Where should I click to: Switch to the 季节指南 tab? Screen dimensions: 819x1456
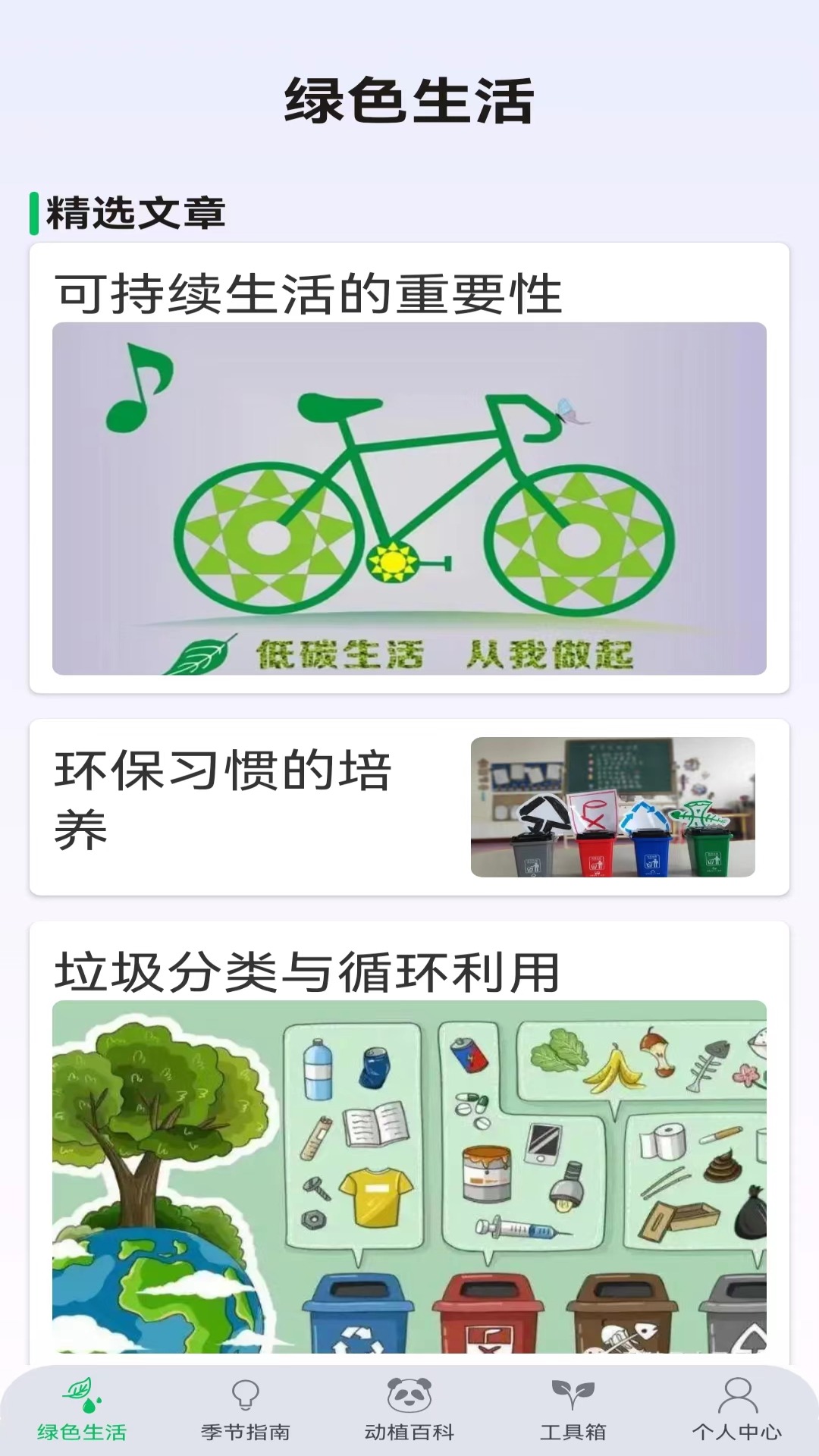point(246,1410)
